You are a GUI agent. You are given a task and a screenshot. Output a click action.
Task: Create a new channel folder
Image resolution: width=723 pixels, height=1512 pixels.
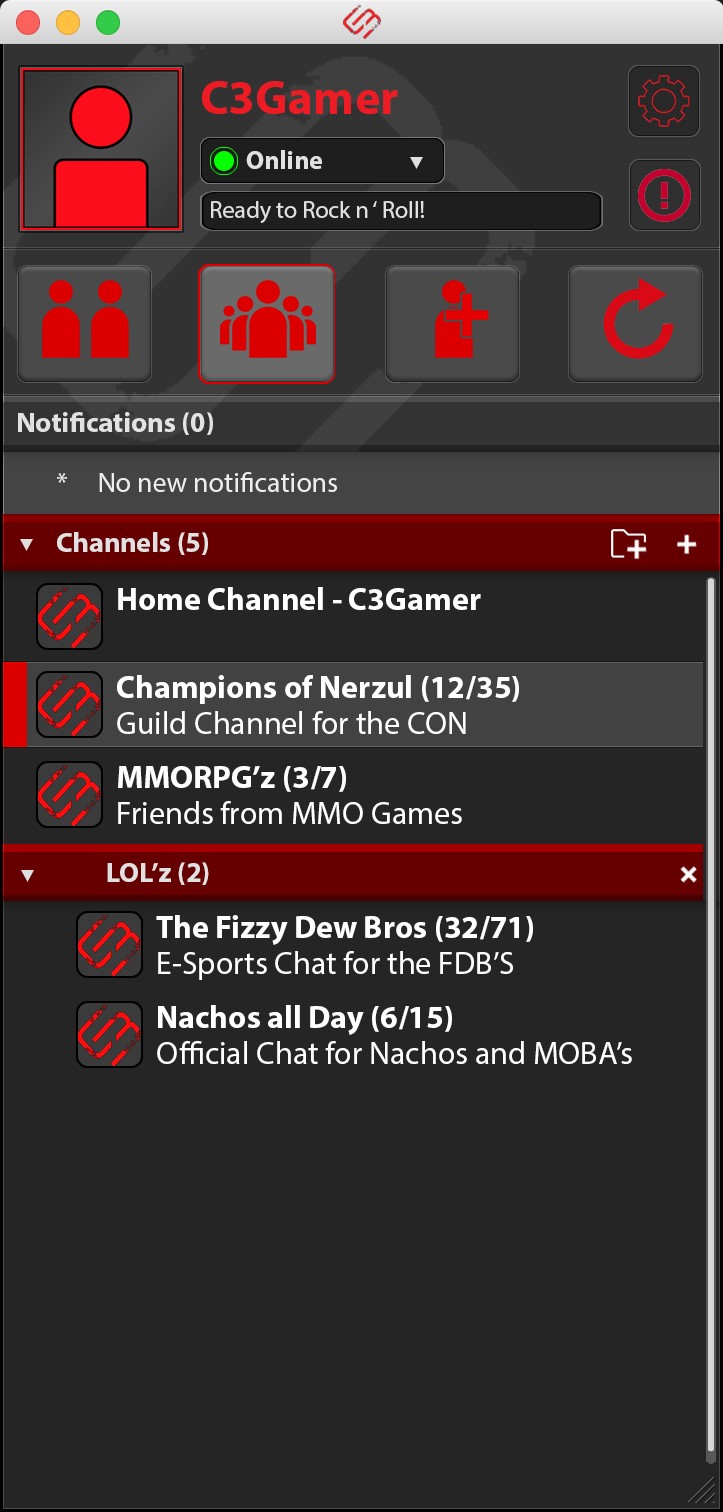pyautogui.click(x=628, y=544)
